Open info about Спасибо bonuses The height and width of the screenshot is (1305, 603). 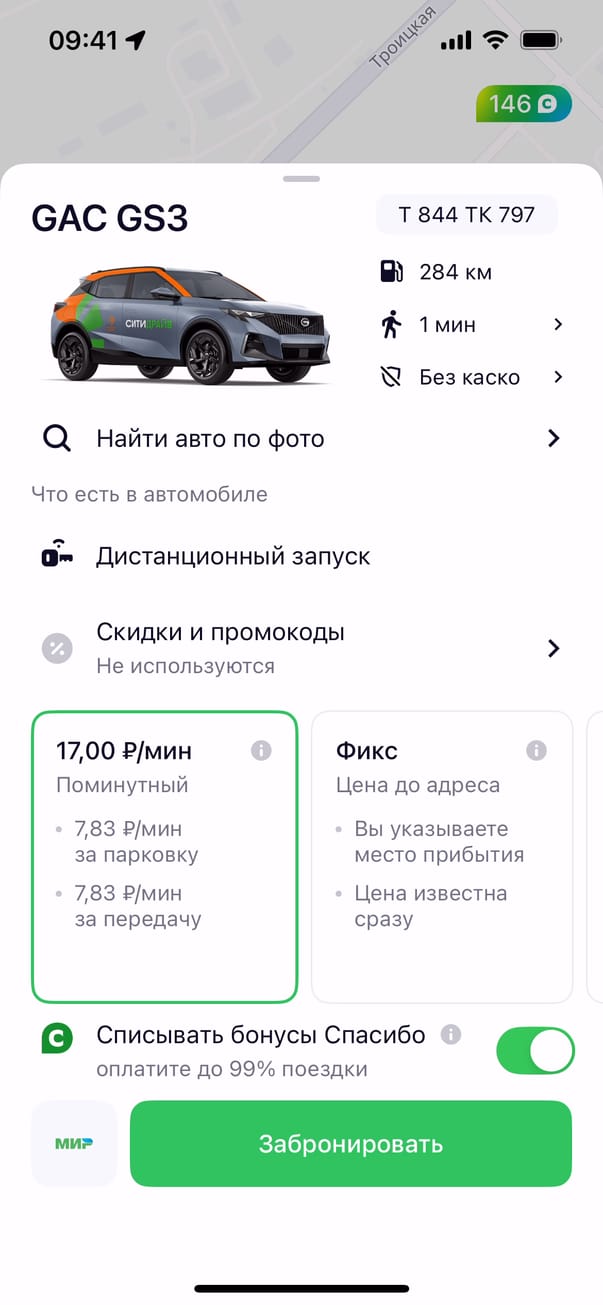click(x=451, y=1034)
